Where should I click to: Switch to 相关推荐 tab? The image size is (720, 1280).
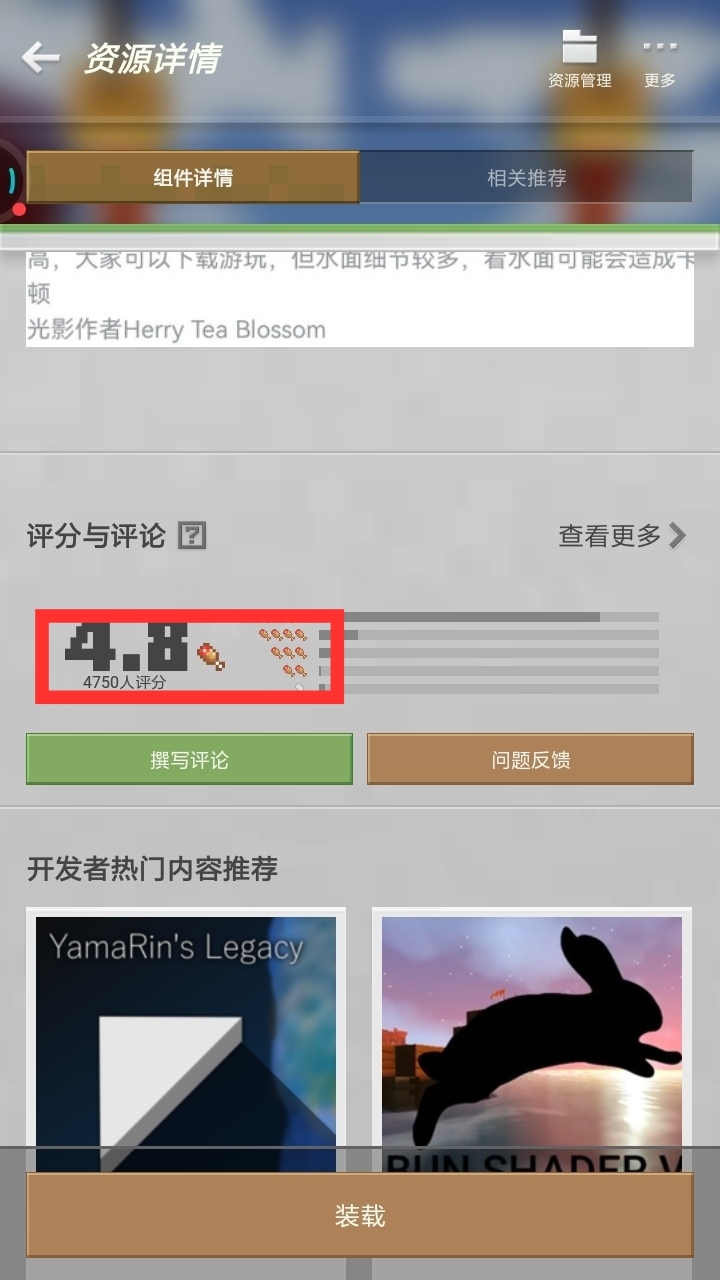[526, 178]
